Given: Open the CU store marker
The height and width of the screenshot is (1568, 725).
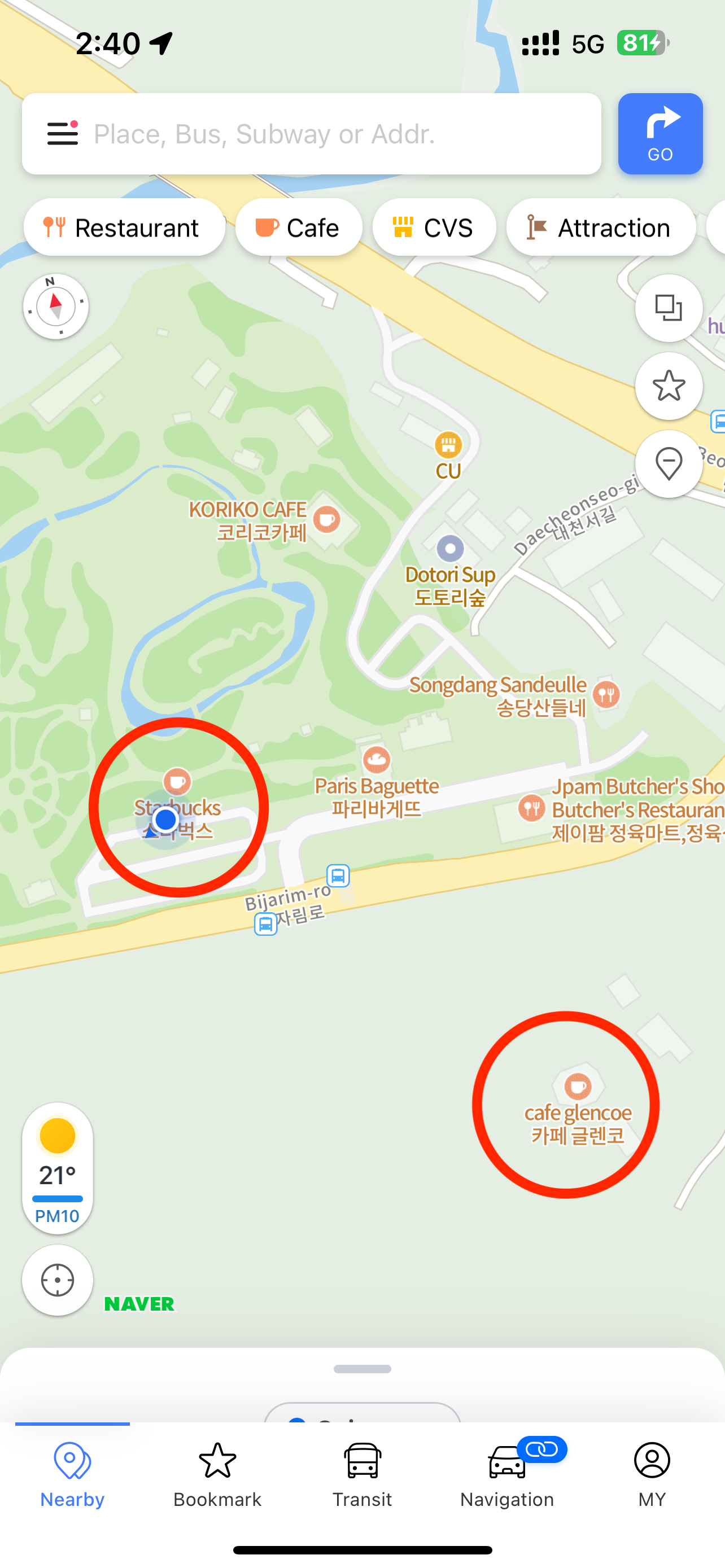Looking at the screenshot, I should coord(448,445).
